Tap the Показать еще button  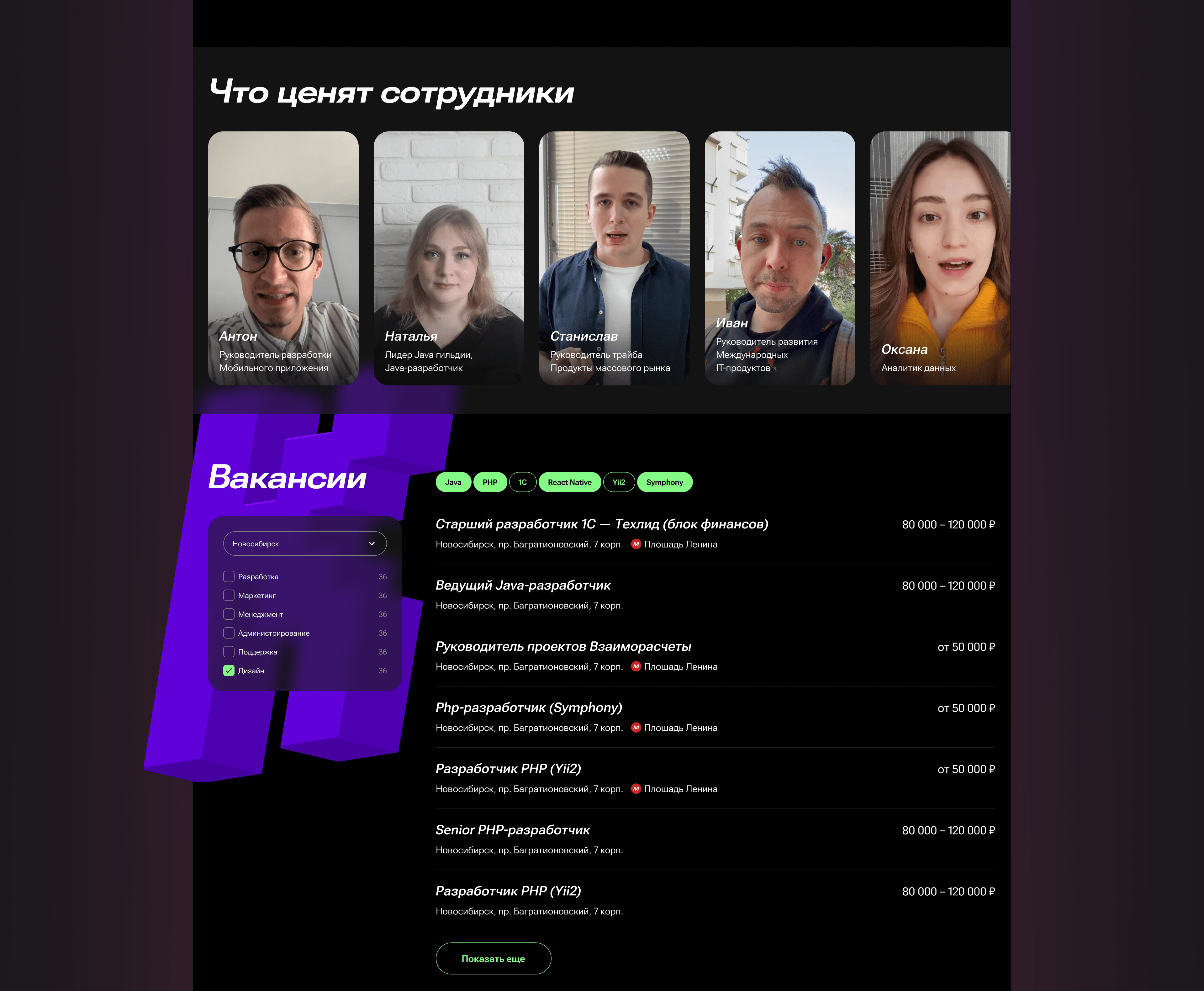click(x=493, y=958)
